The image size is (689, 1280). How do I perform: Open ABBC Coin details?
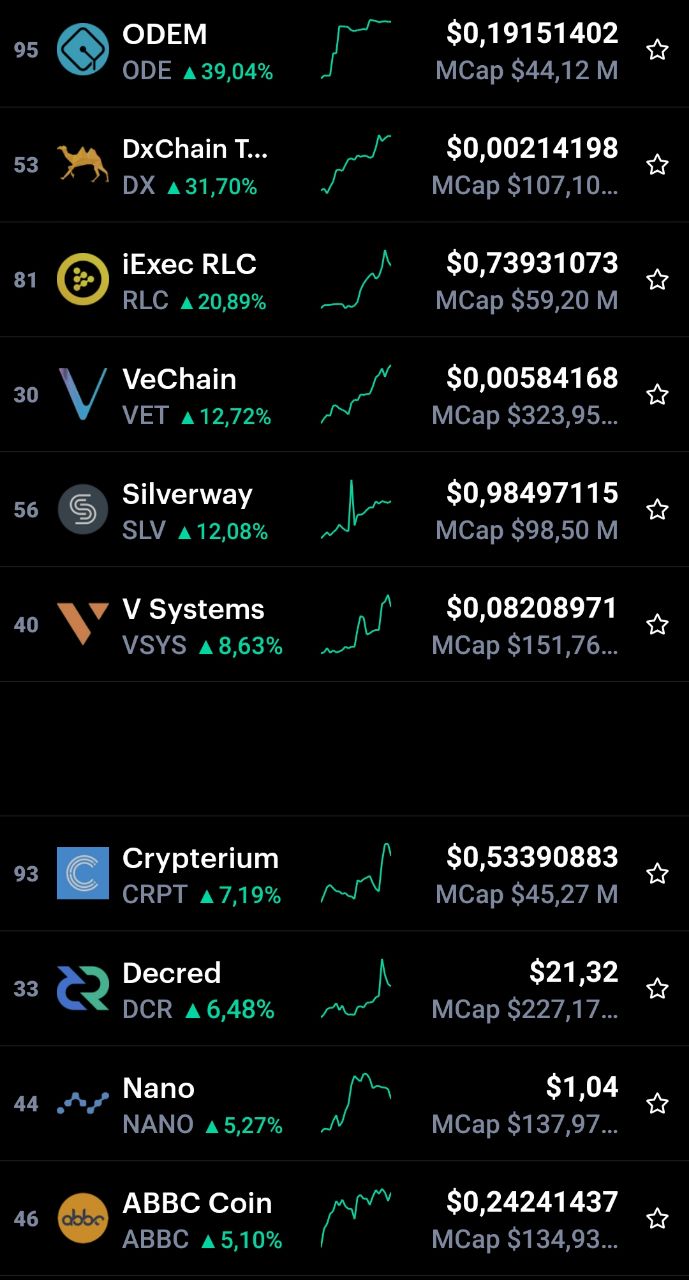pos(344,1219)
